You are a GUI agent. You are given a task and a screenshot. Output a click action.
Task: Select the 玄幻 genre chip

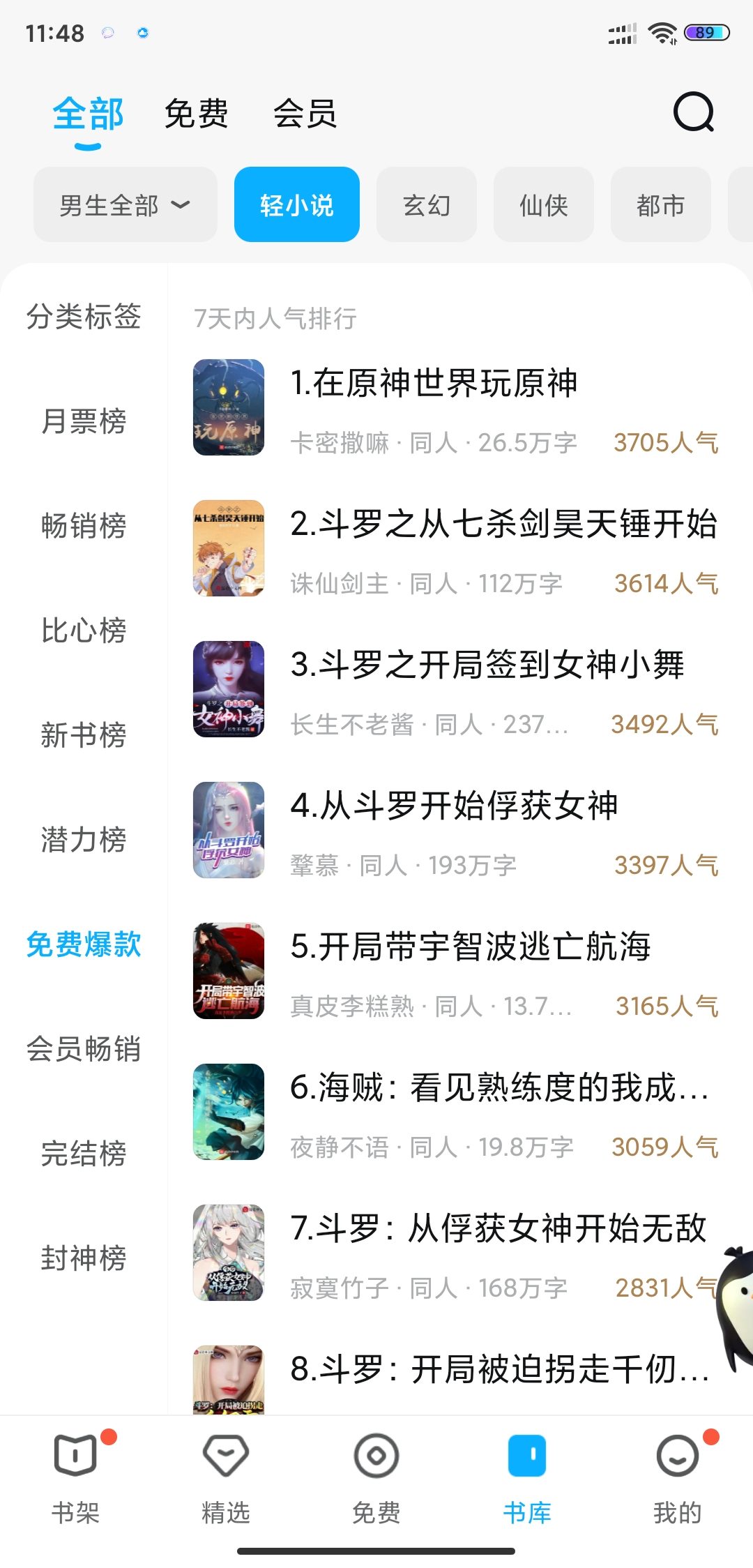[x=427, y=205]
